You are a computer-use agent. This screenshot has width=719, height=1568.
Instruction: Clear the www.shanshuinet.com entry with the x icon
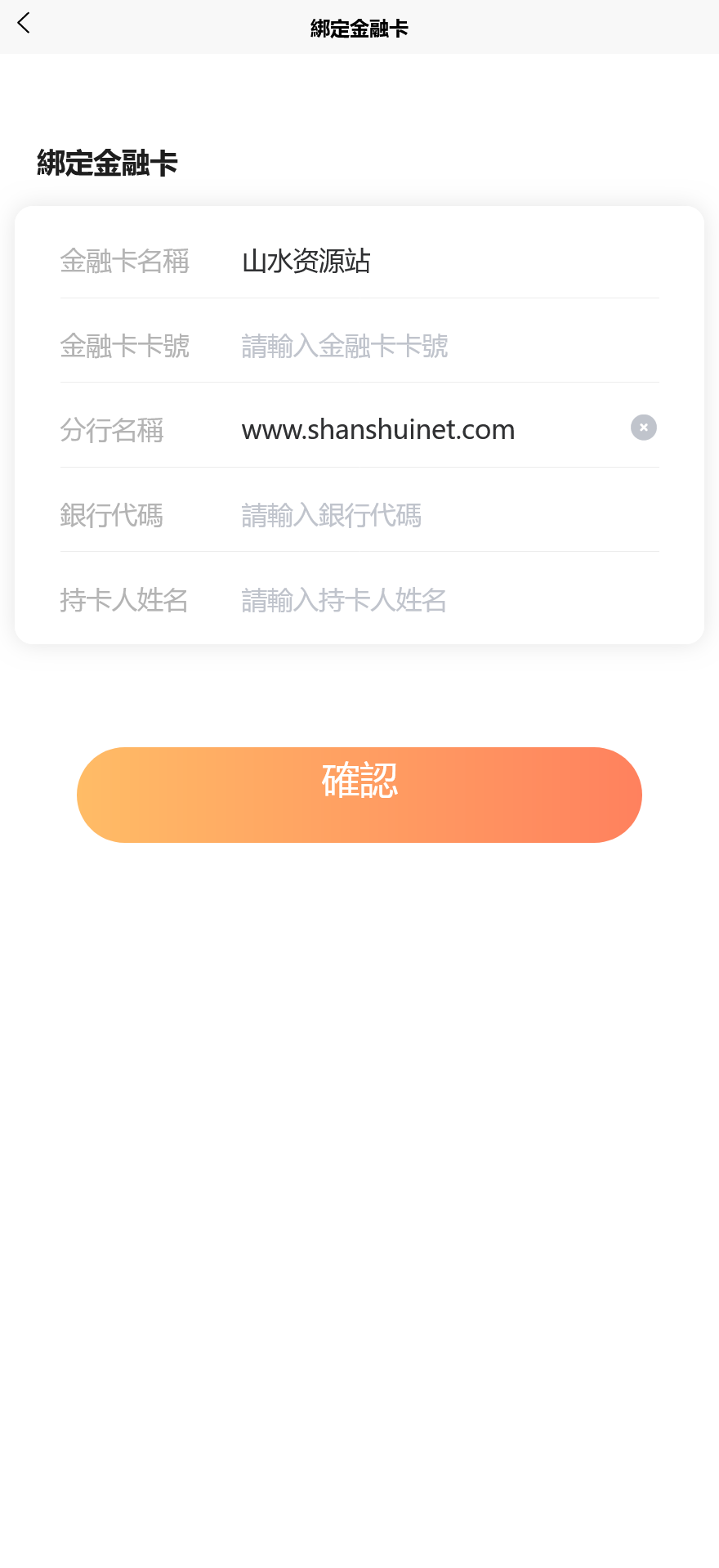pyautogui.click(x=643, y=428)
